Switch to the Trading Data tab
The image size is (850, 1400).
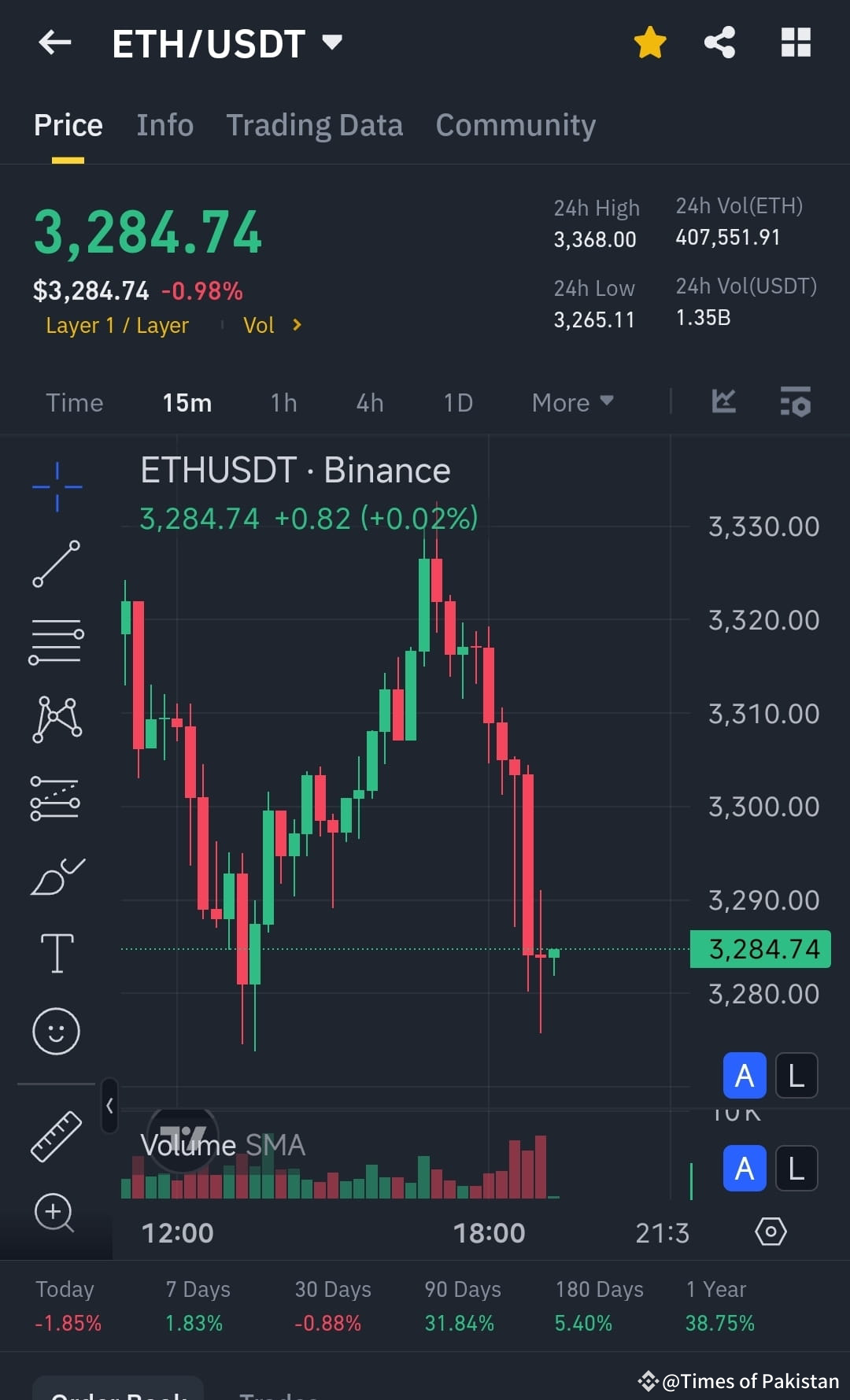315,124
